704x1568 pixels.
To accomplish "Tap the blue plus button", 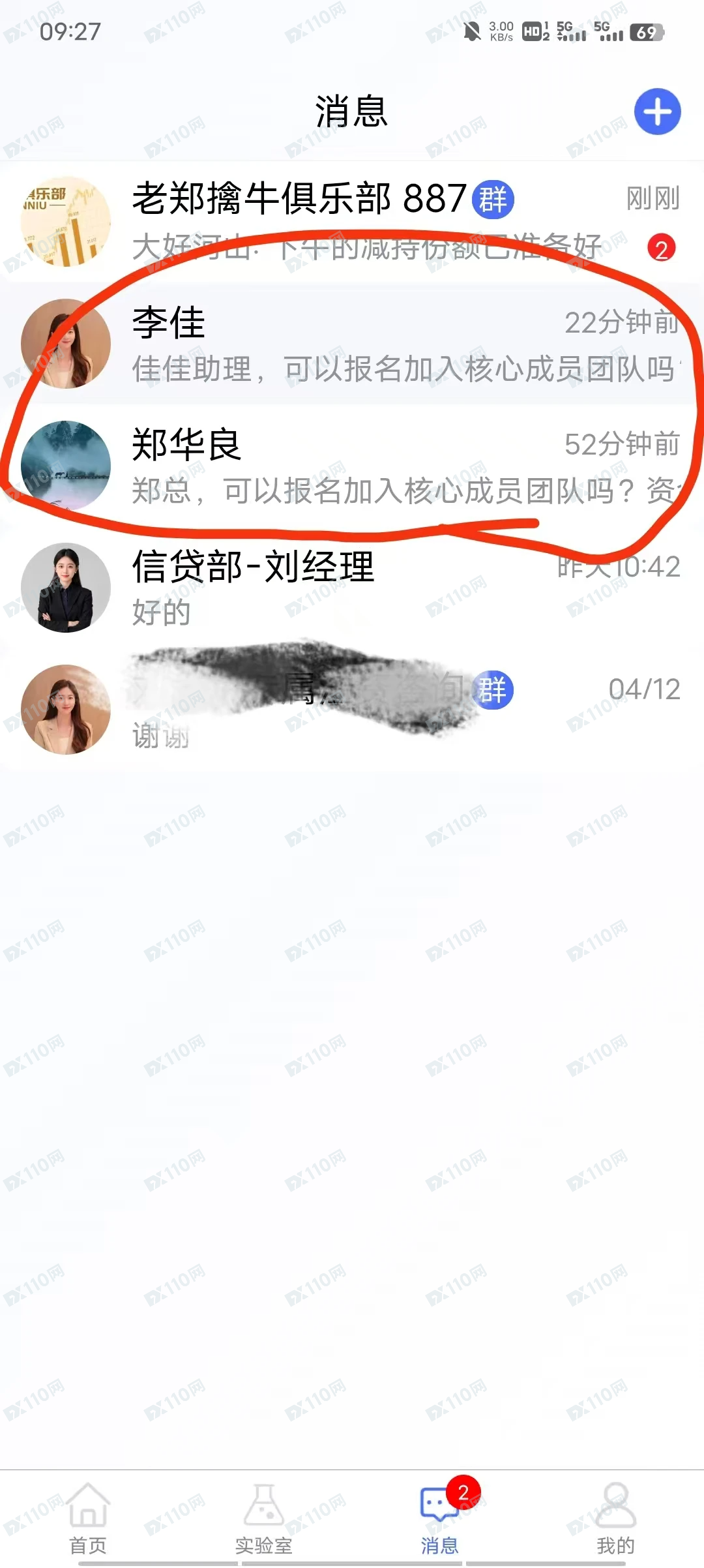I will 657,112.
